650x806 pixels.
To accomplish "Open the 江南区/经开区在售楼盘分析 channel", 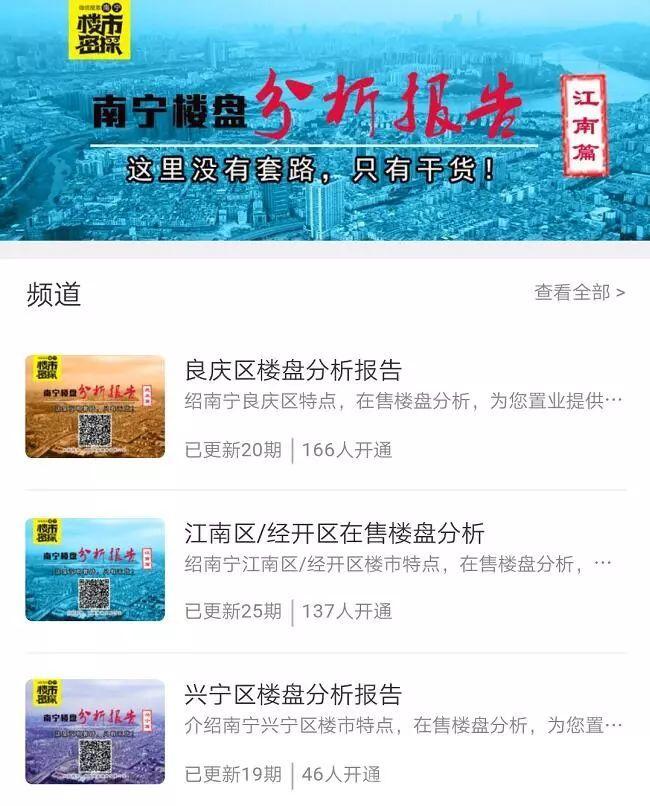I will 334,532.
